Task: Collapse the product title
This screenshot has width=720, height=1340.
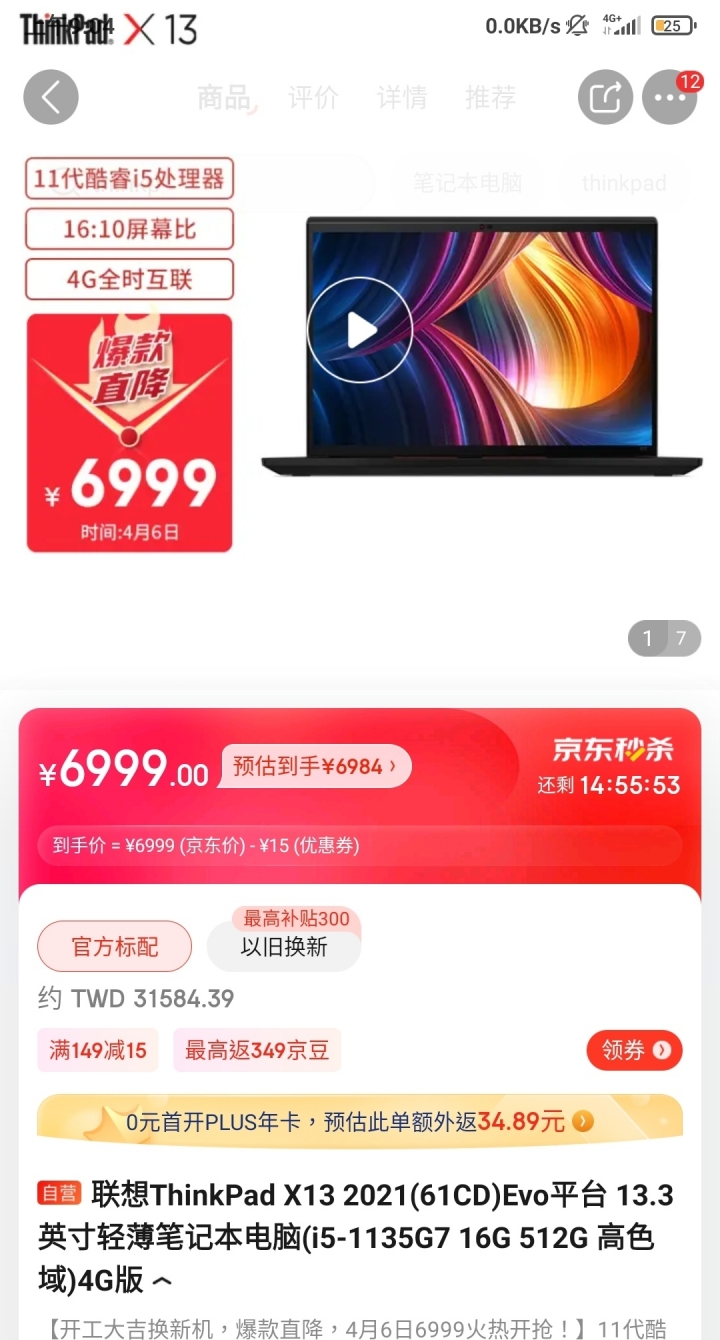Action: coord(162,1279)
